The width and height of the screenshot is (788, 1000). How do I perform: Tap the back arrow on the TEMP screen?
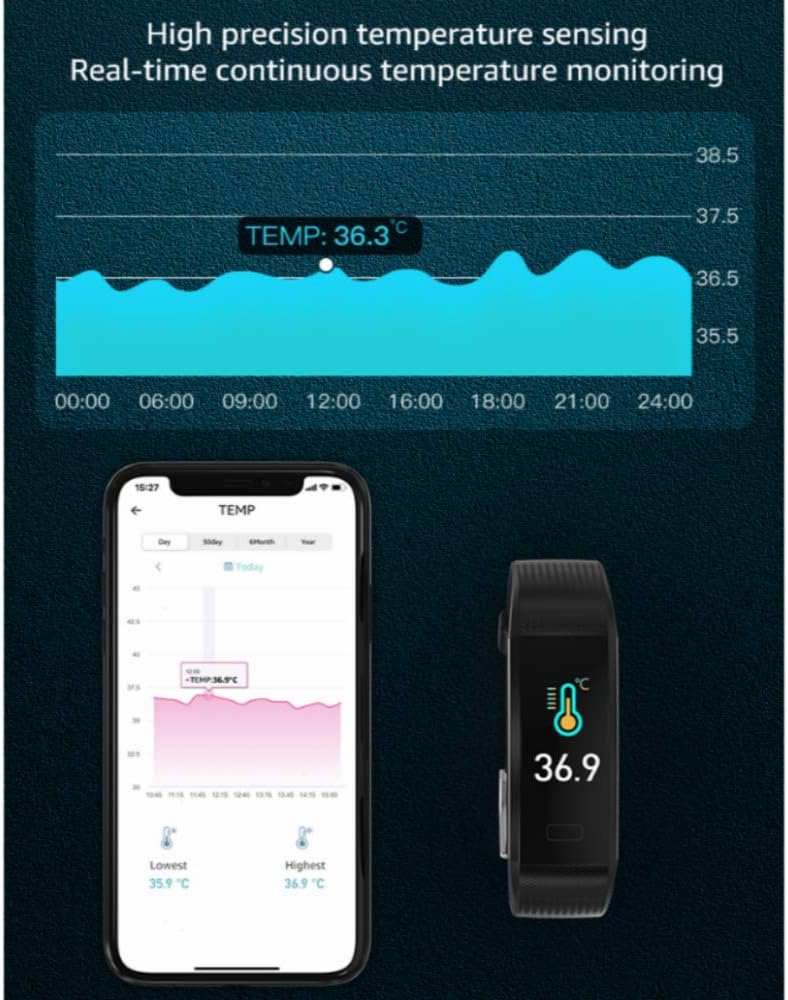[x=134, y=510]
